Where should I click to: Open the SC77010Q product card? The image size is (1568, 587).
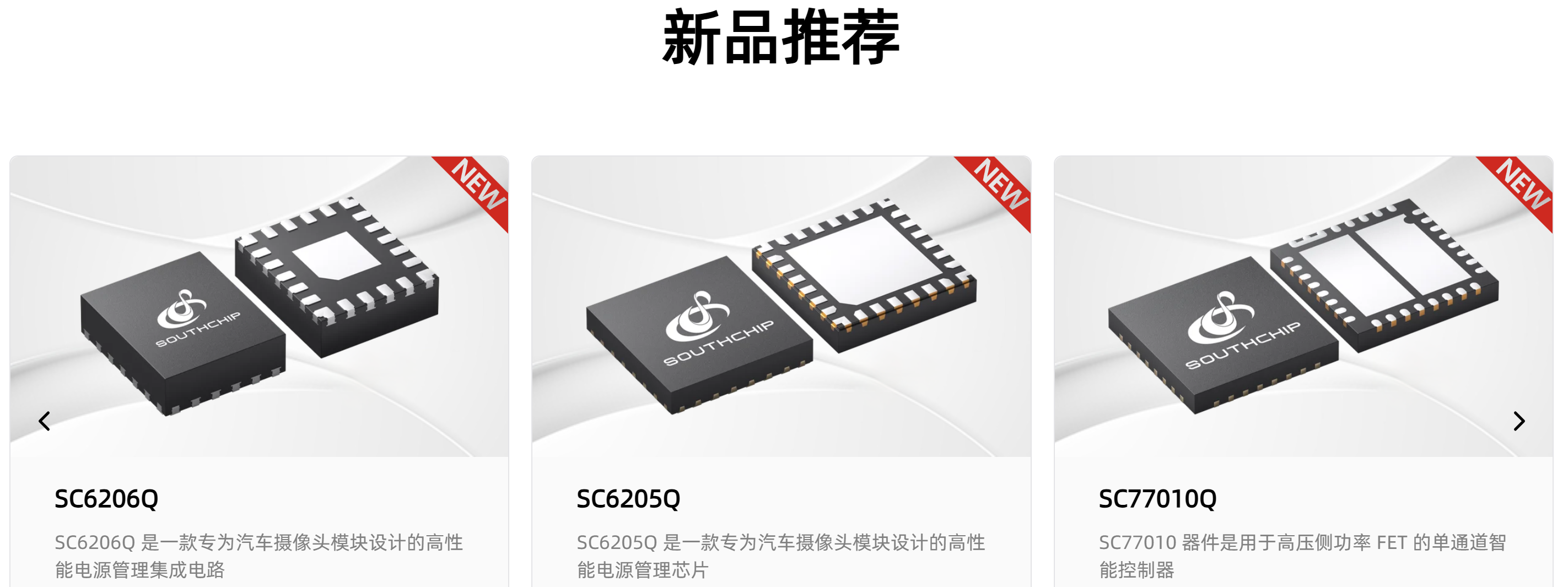tap(1157, 499)
